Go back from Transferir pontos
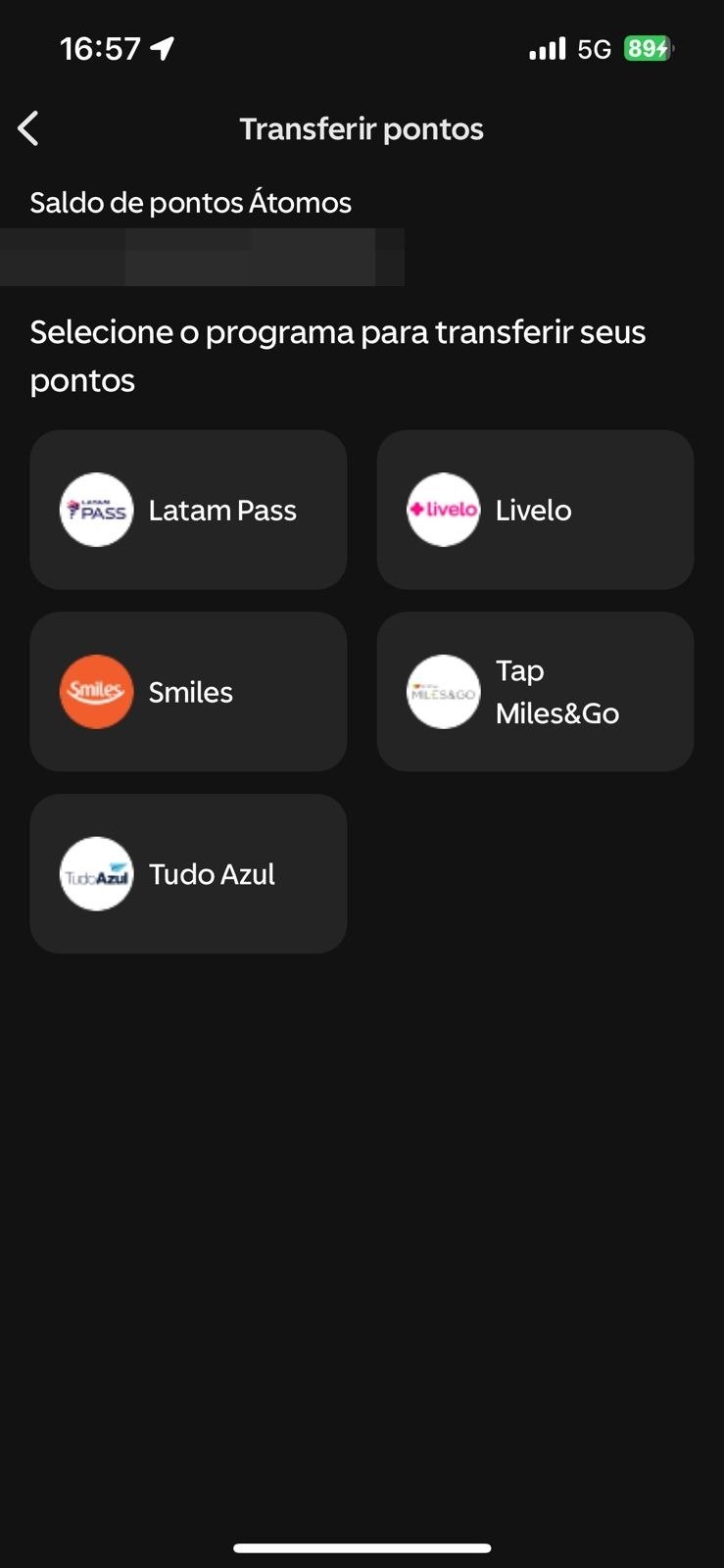 (28, 128)
